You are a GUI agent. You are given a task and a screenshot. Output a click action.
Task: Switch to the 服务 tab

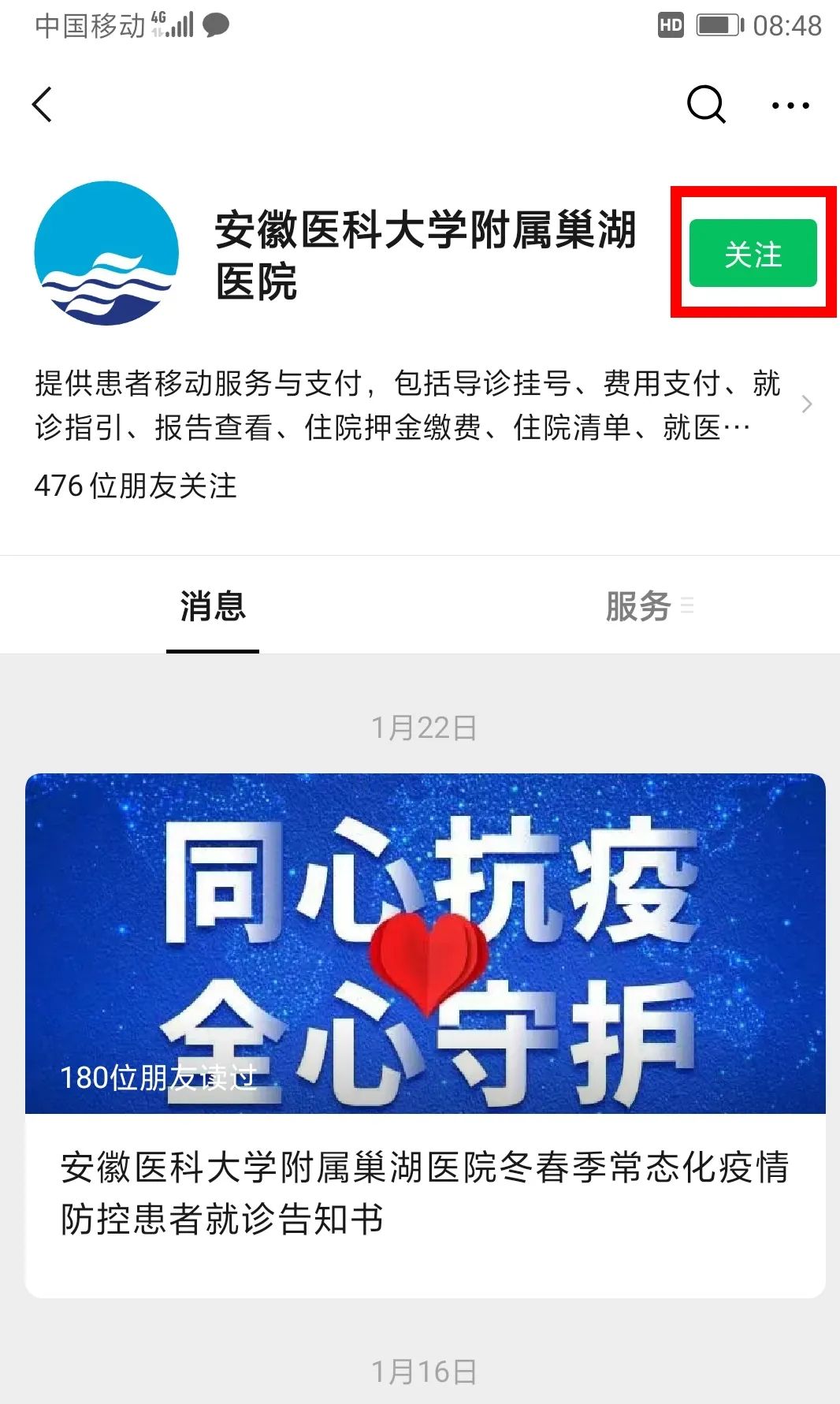638,606
